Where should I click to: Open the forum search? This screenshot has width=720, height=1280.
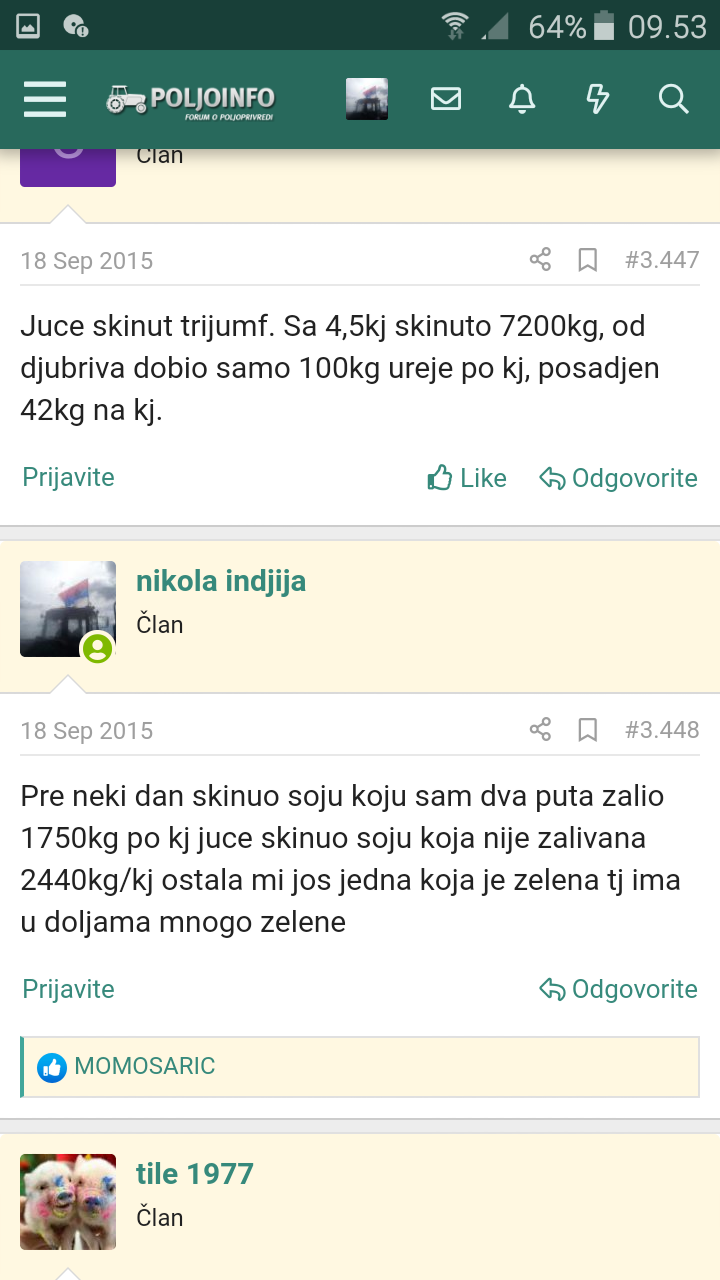[x=674, y=99]
